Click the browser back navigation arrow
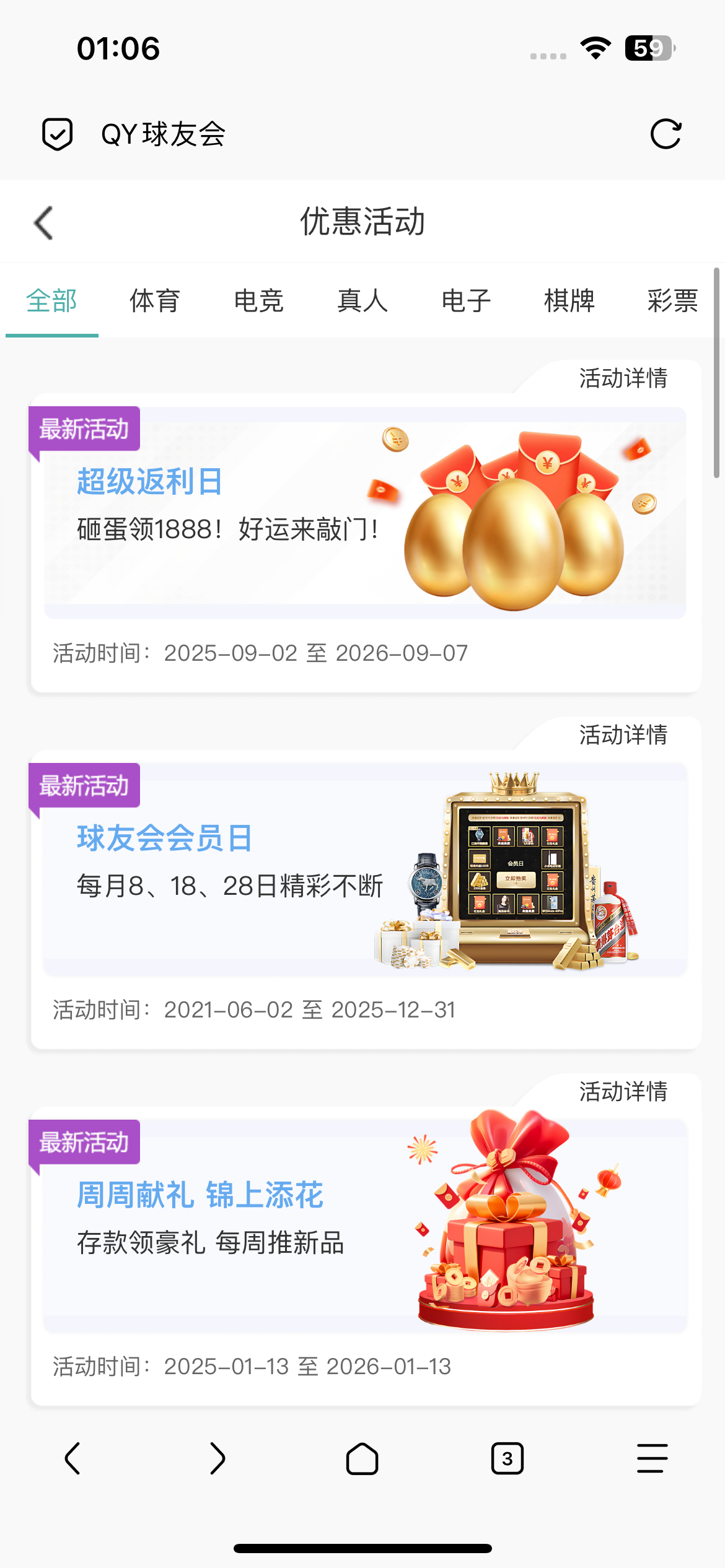The height and width of the screenshot is (1568, 725). point(72,1458)
